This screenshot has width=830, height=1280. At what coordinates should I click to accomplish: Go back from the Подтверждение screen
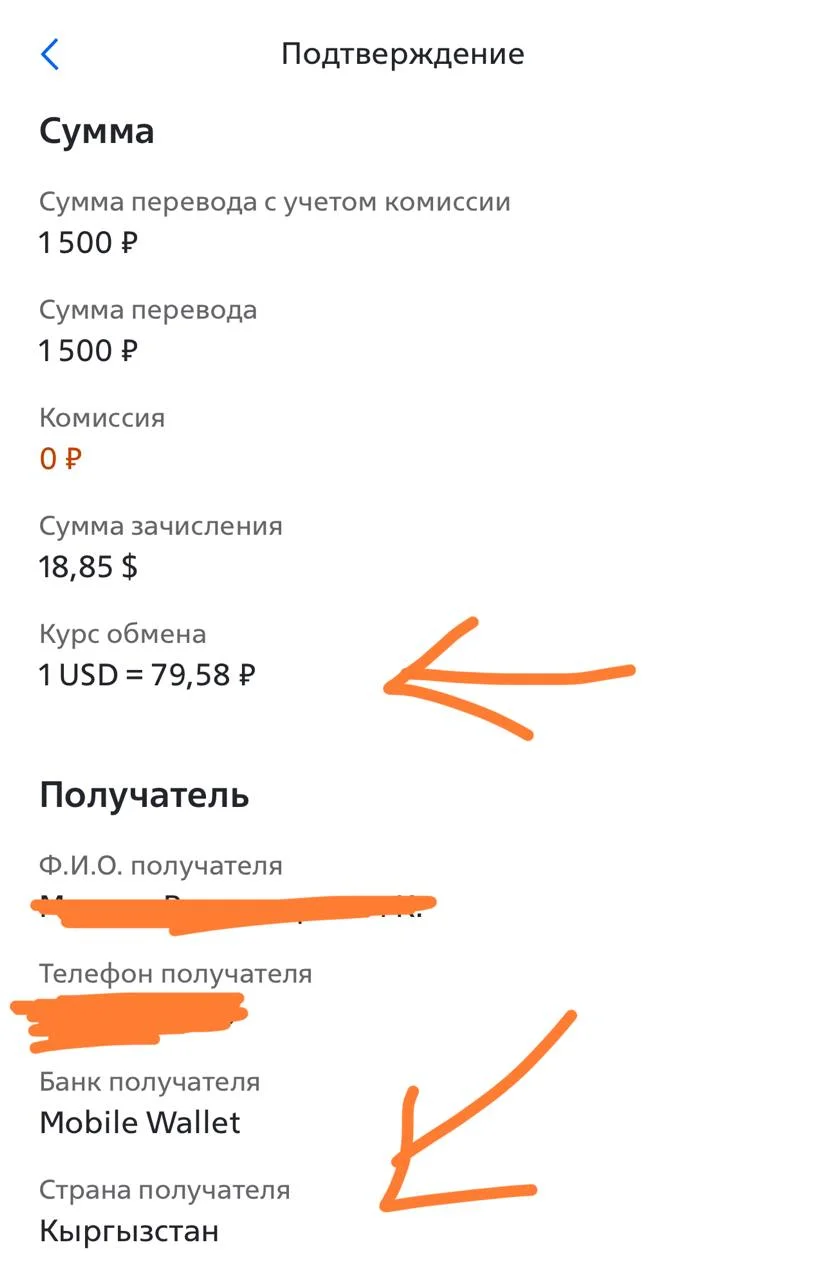coord(50,54)
